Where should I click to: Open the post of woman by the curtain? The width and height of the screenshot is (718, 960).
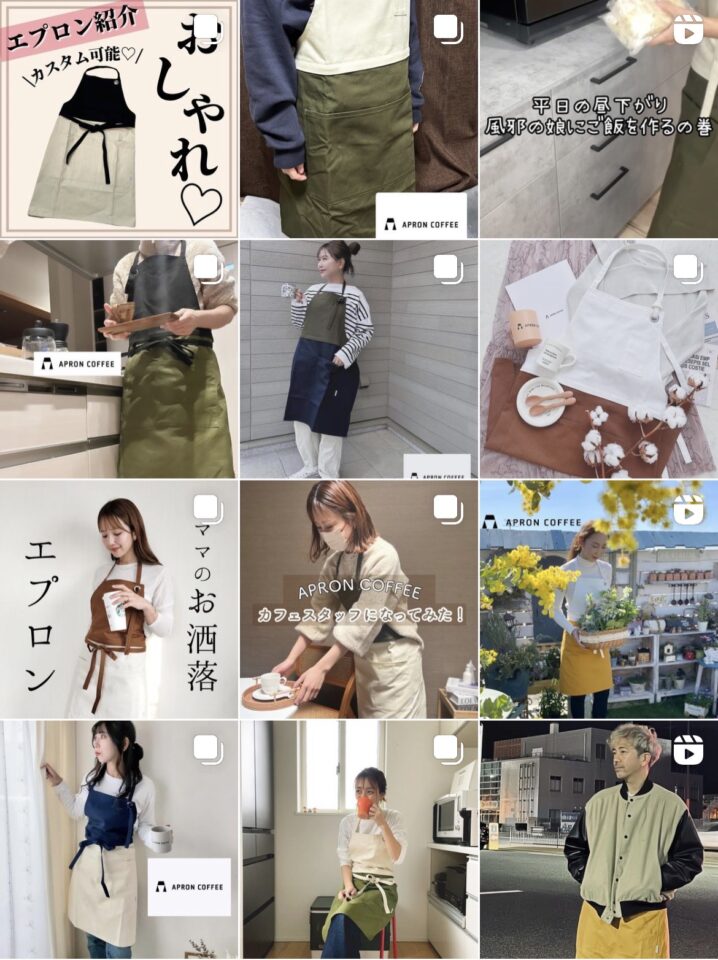119,840
